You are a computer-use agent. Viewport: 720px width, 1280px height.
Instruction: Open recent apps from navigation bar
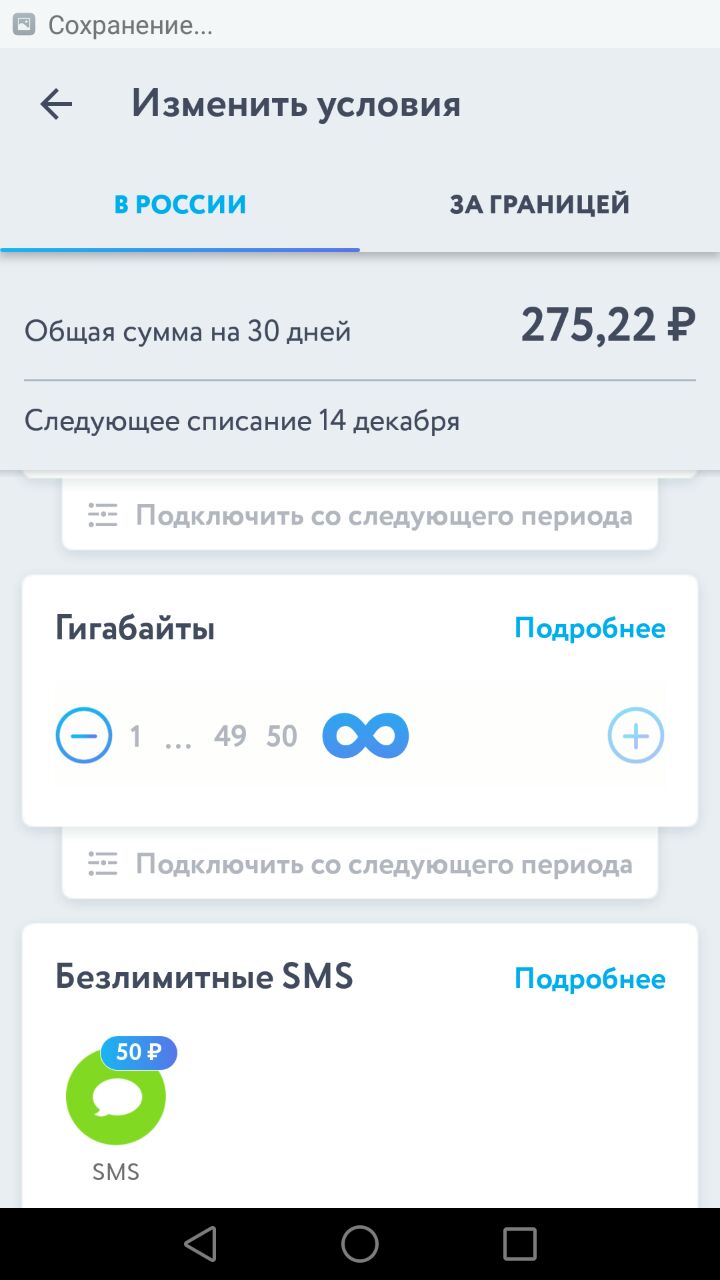click(x=520, y=1244)
